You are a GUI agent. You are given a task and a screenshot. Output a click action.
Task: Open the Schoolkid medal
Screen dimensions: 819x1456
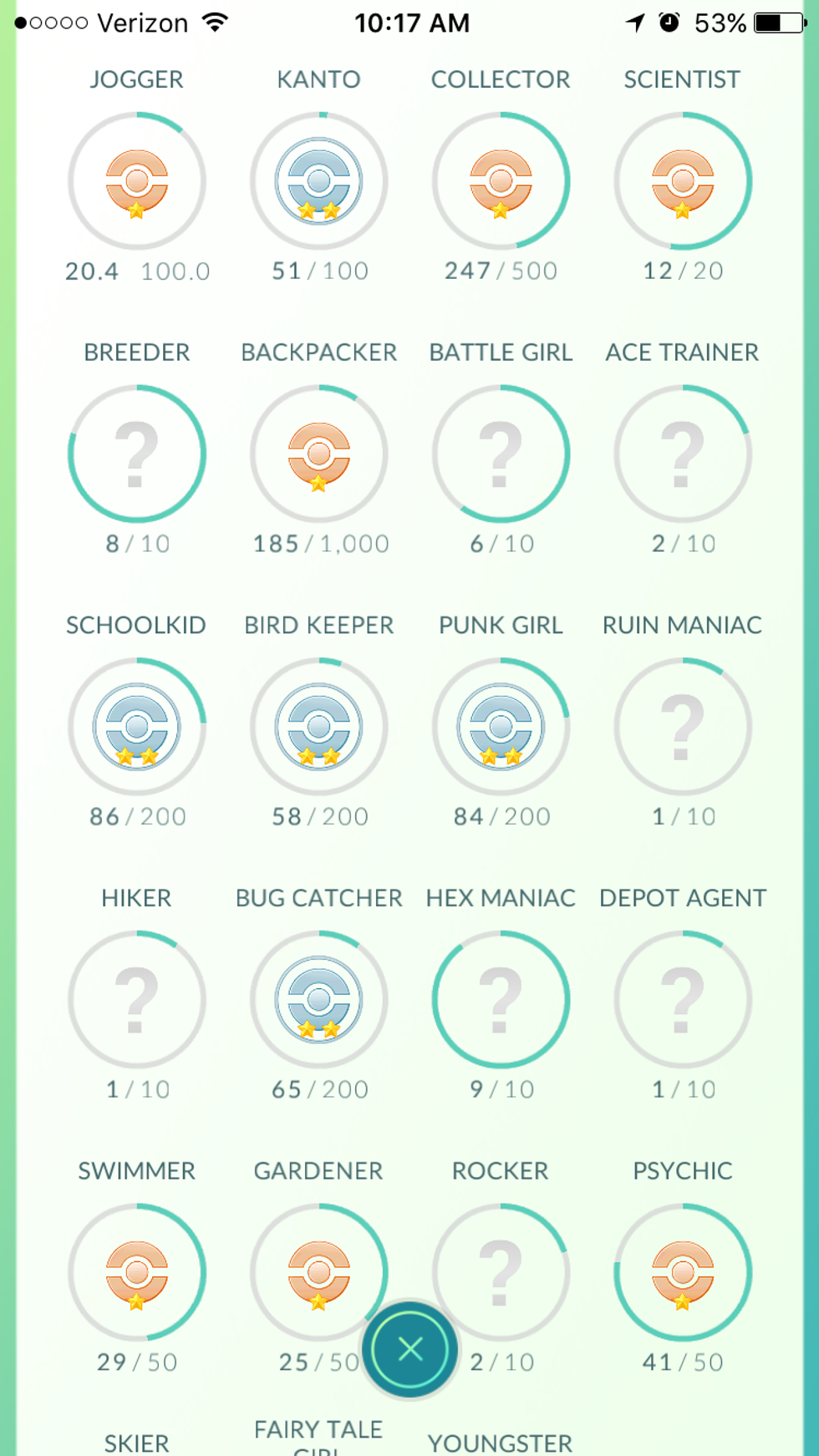tap(137, 727)
